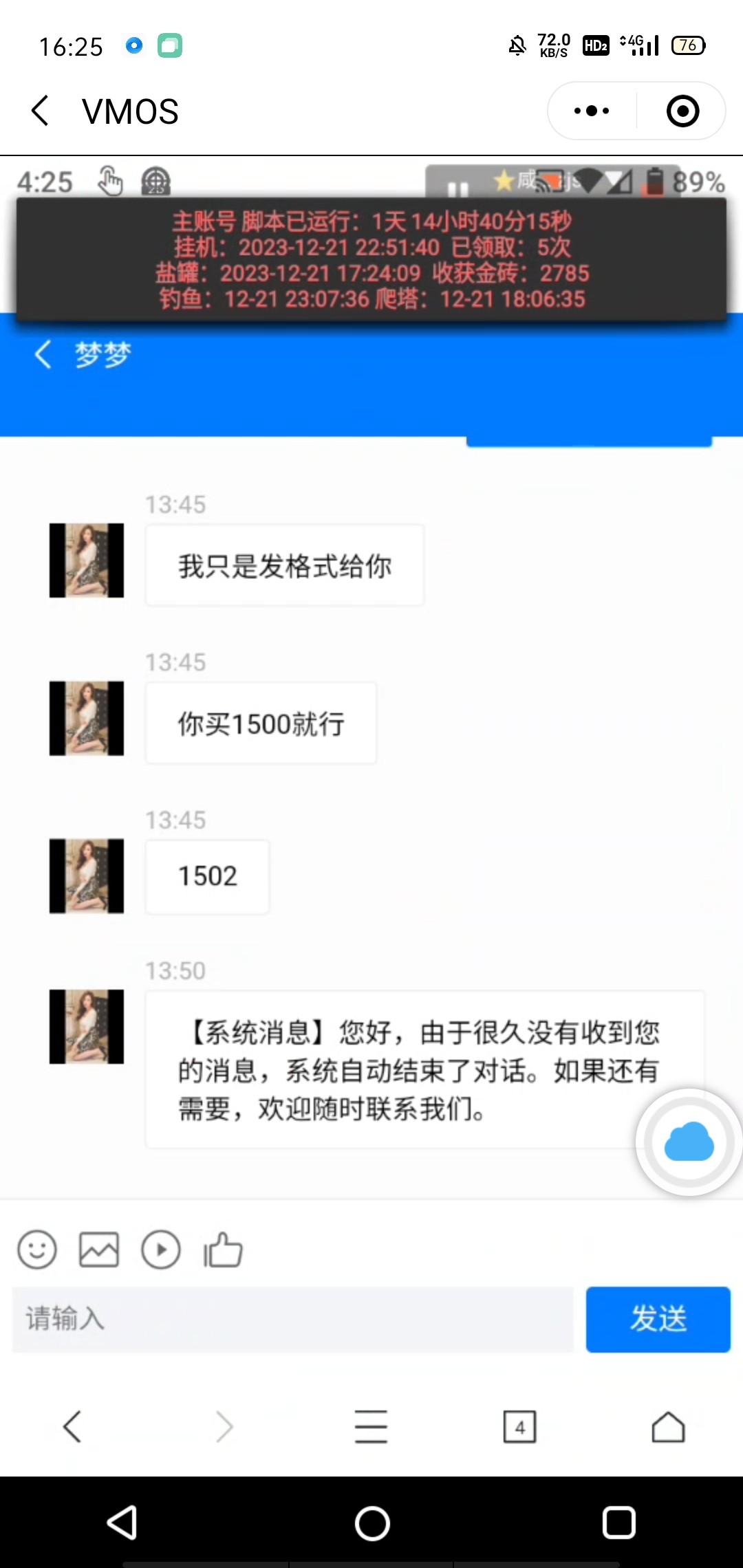Close the VMOS mini program

(682, 111)
